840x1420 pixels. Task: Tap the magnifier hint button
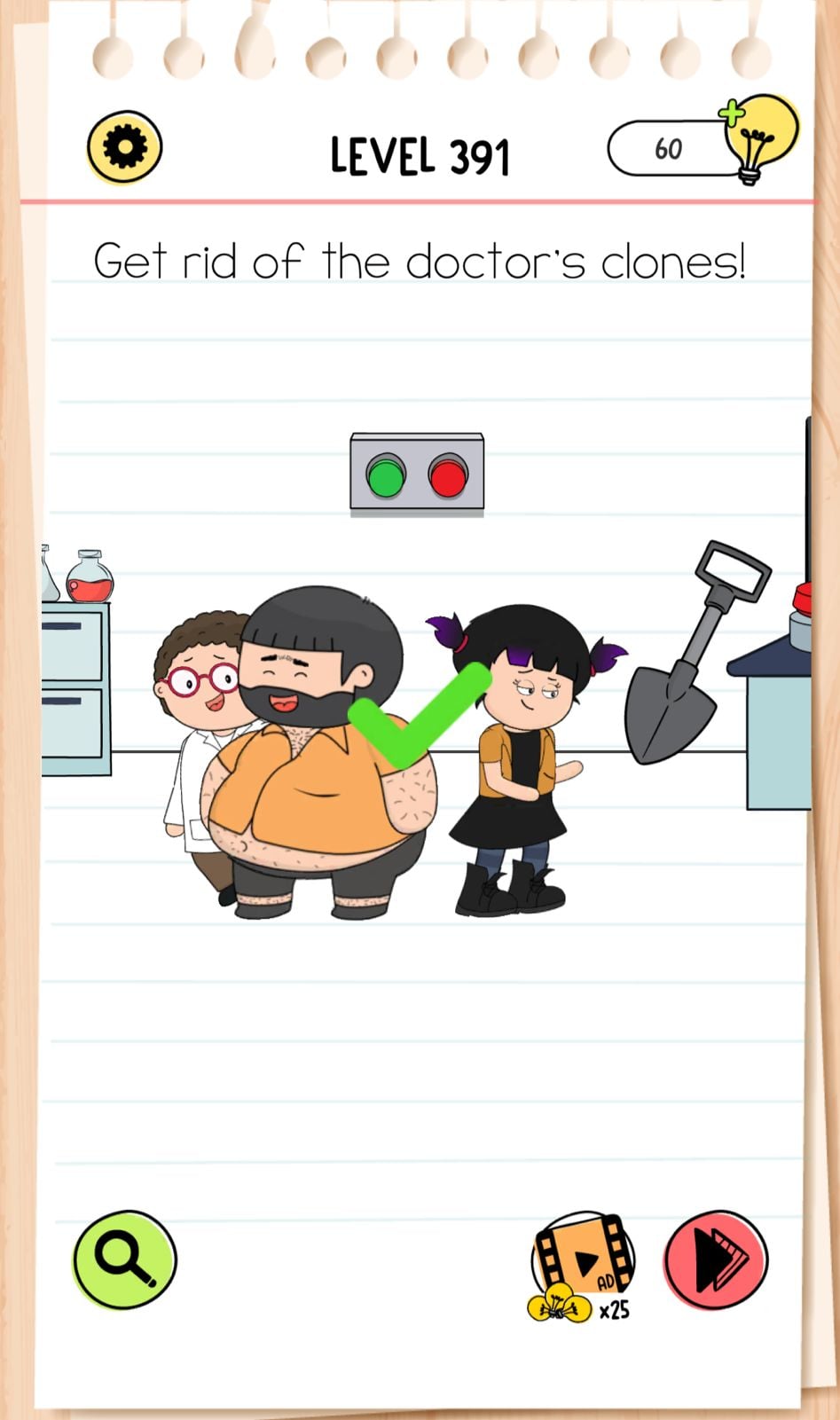coord(124,1259)
